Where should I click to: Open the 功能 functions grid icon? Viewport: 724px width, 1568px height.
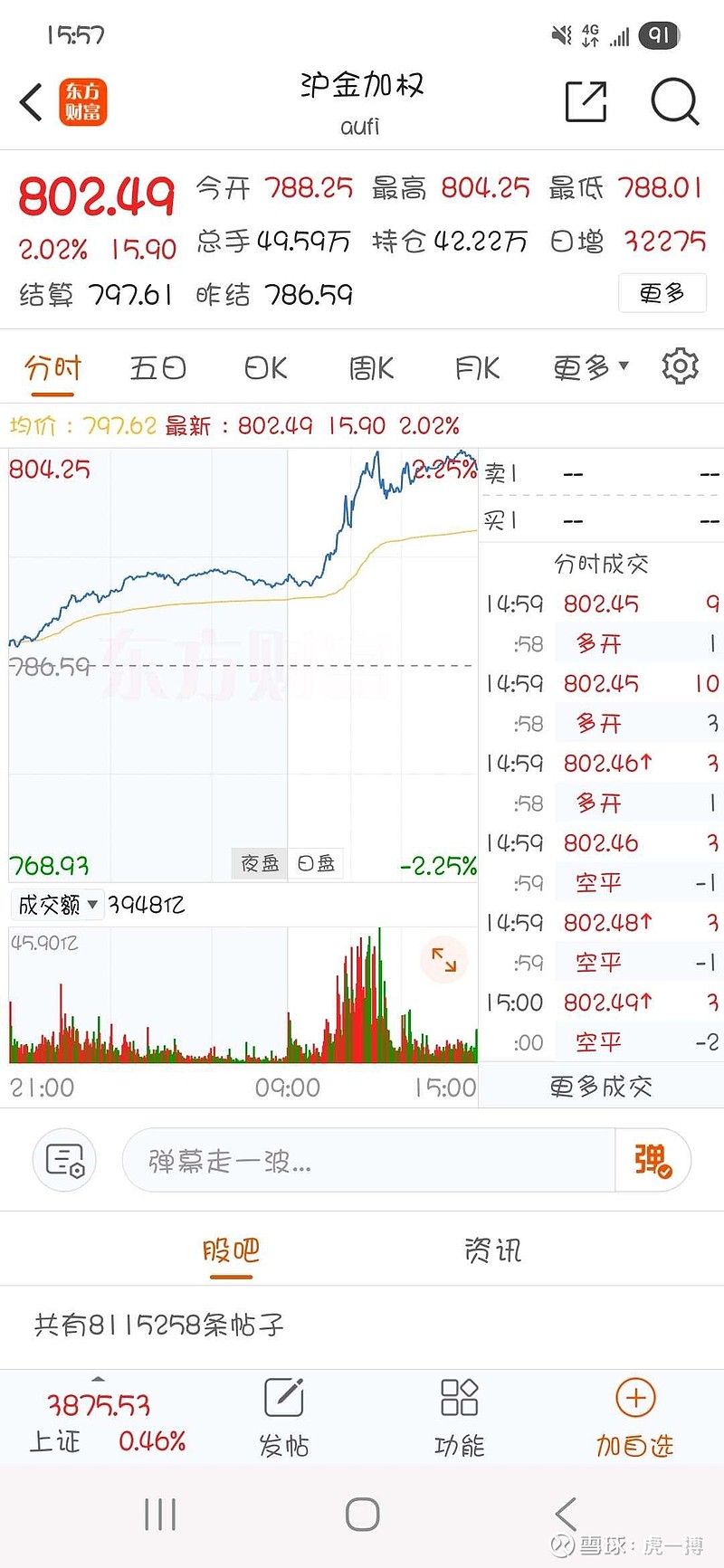pos(459,1398)
